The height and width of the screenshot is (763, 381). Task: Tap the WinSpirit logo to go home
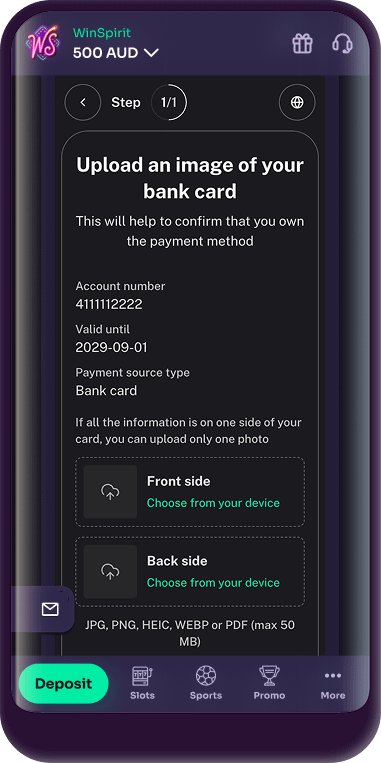click(43, 44)
